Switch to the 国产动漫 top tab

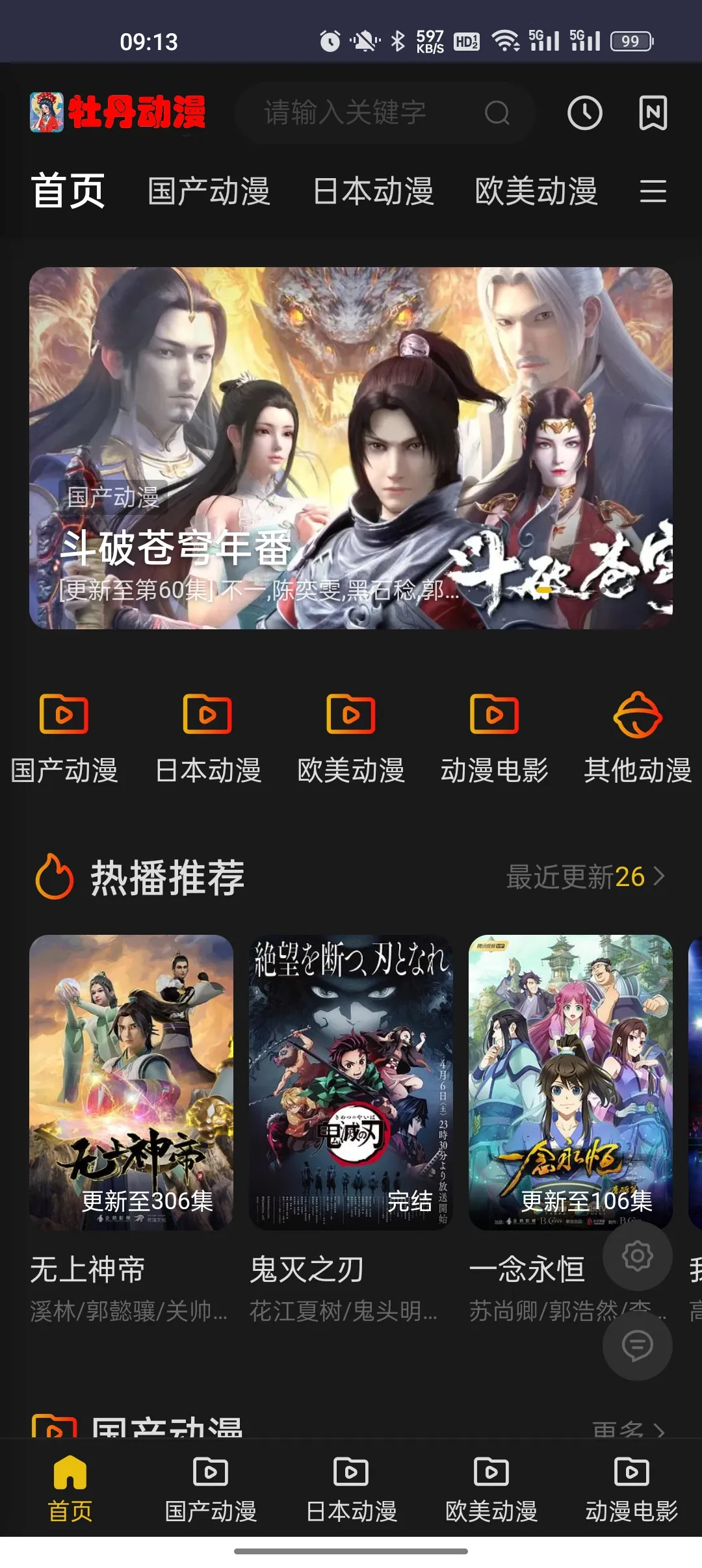pyautogui.click(x=209, y=191)
